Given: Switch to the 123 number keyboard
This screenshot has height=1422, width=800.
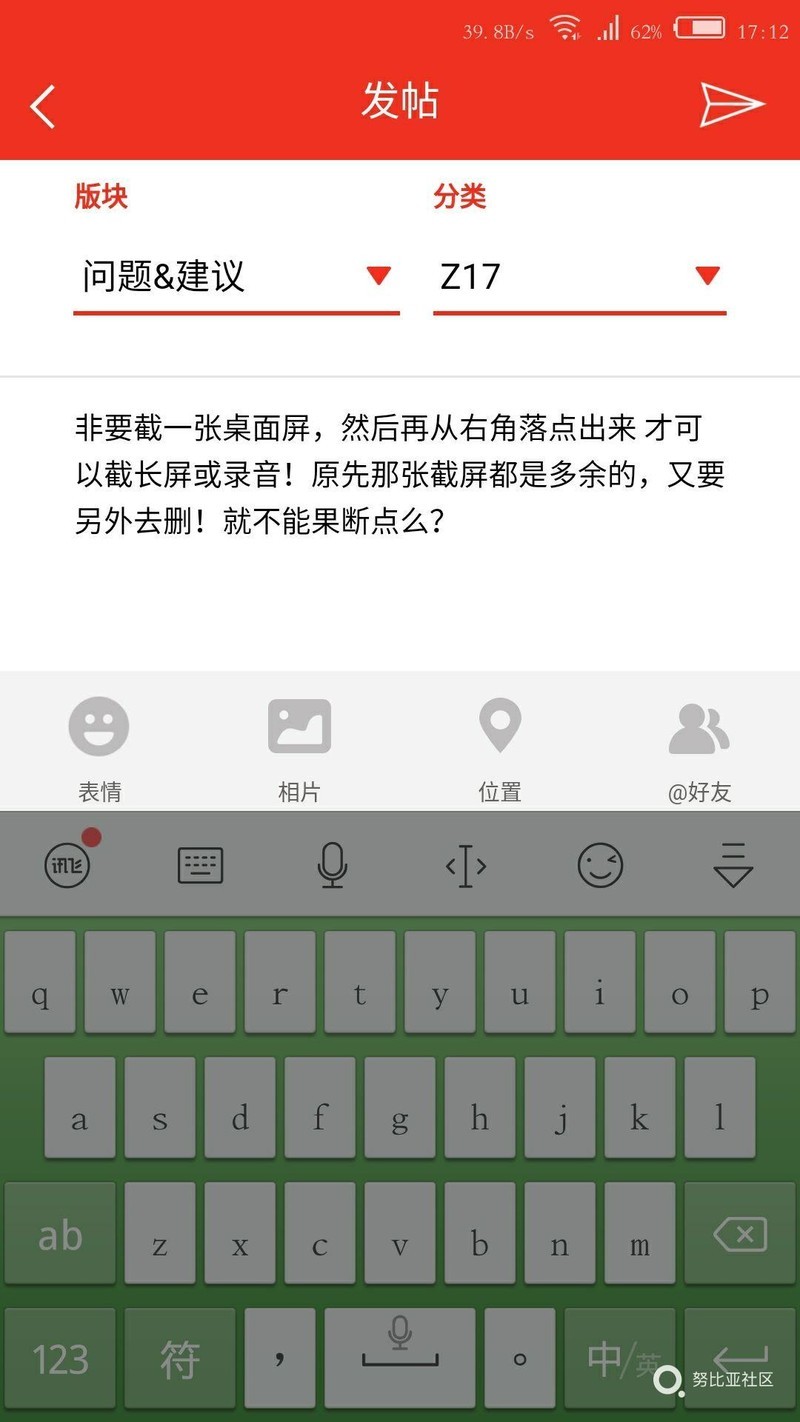Looking at the screenshot, I should [x=60, y=1360].
